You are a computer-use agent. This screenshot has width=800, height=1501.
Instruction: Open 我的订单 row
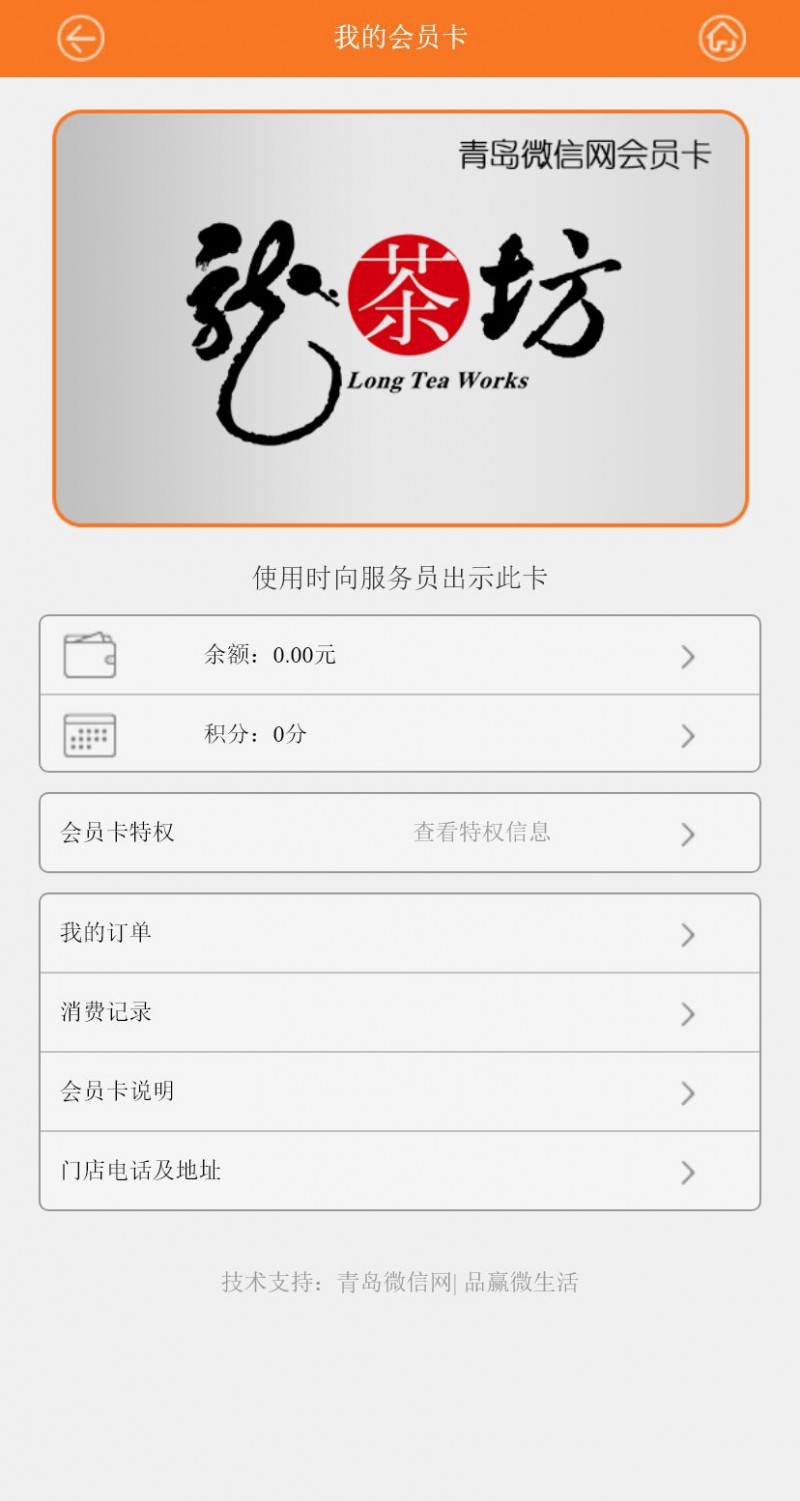point(400,934)
